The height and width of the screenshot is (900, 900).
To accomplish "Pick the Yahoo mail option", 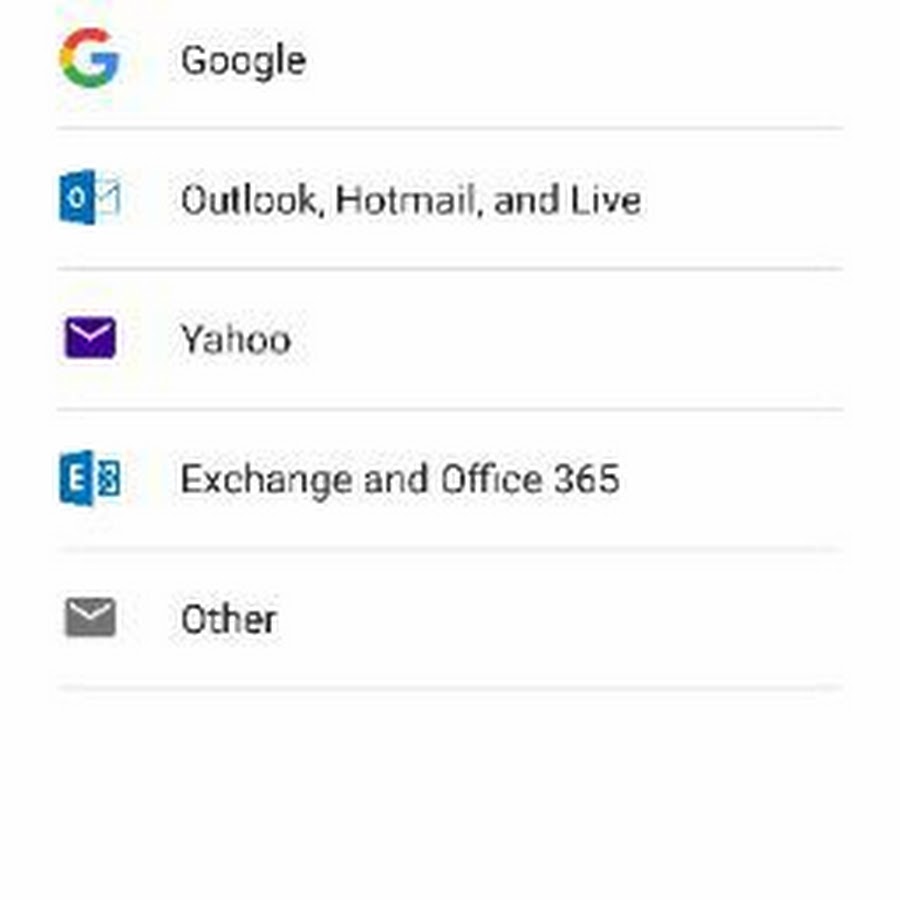I will pyautogui.click(x=236, y=340).
